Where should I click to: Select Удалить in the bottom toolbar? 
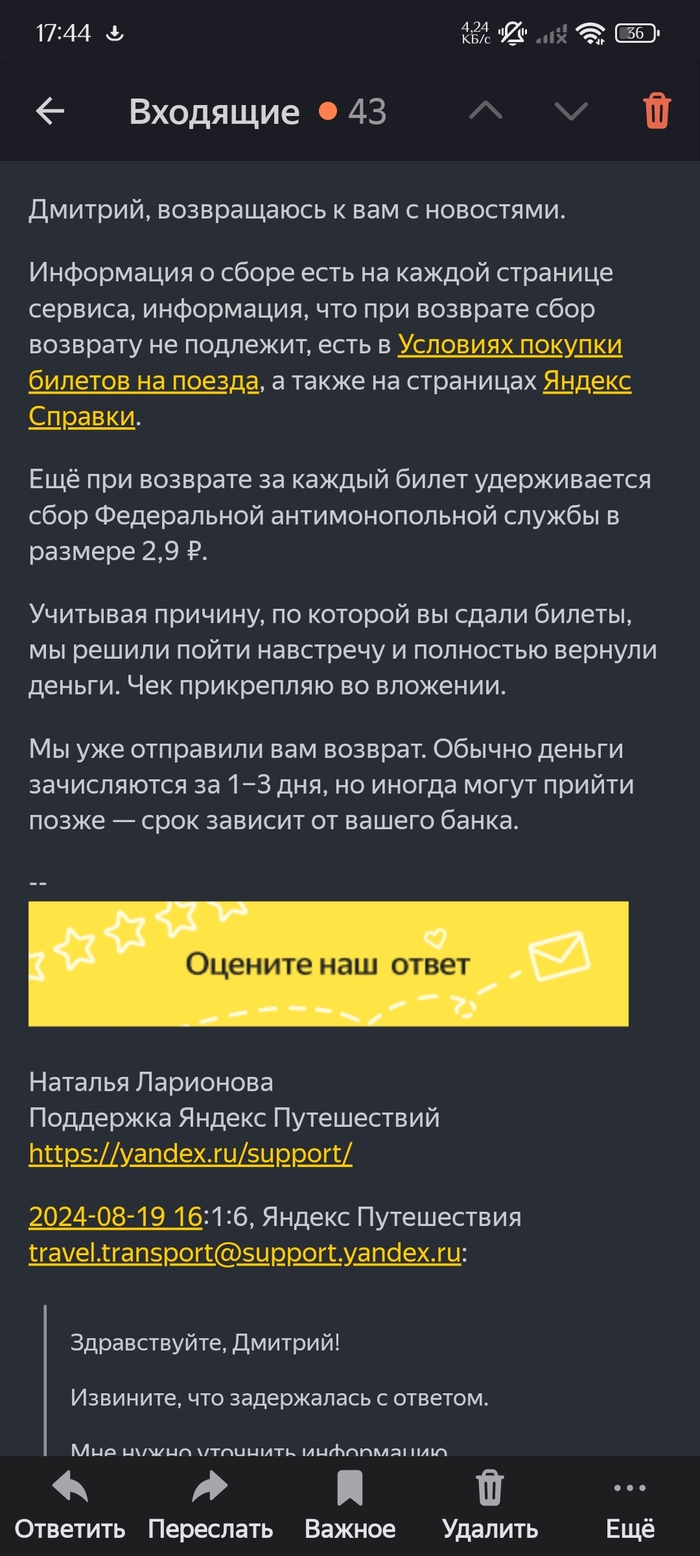coord(490,1505)
